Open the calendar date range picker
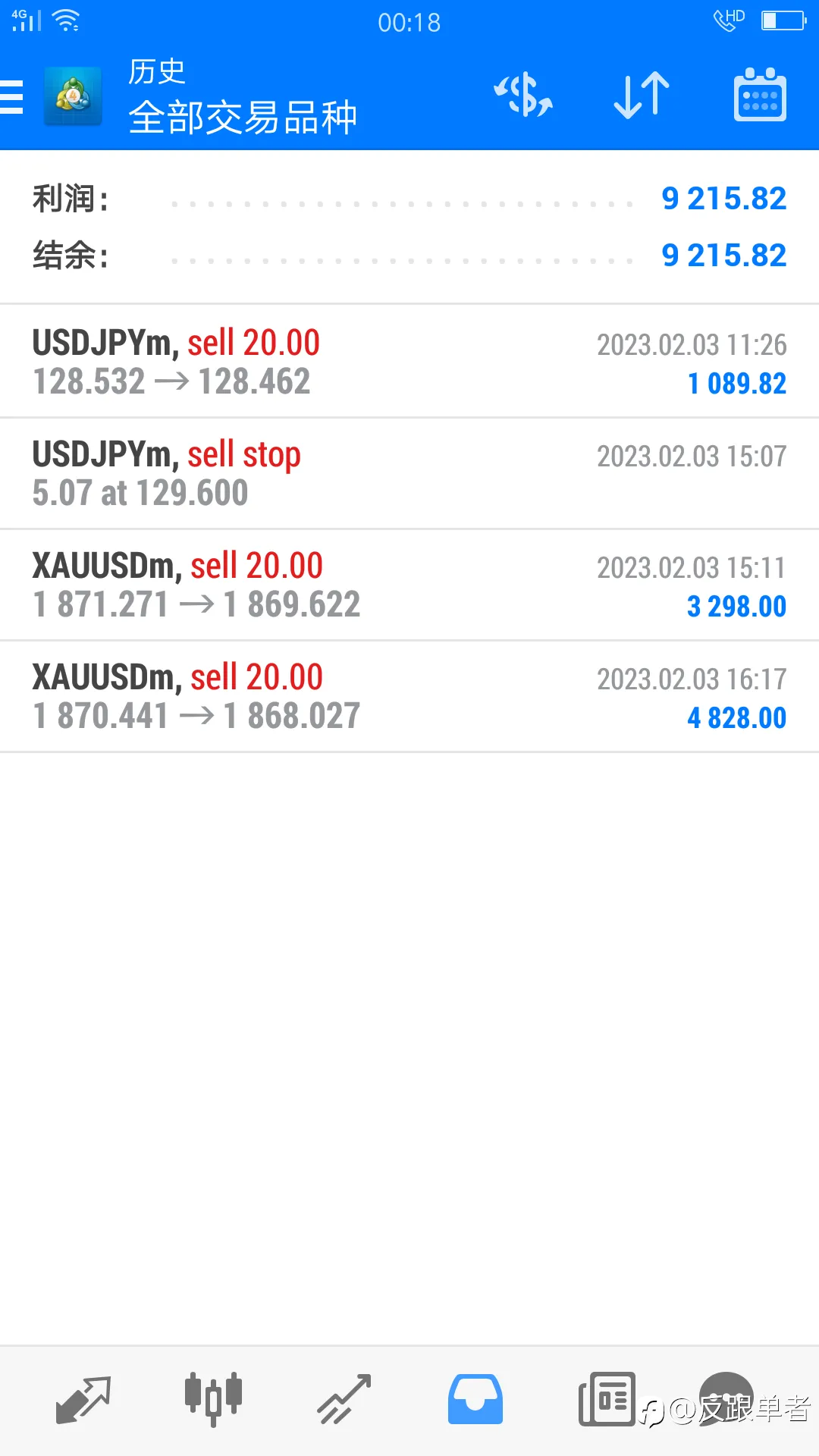Viewport: 819px width, 1456px height. click(760, 95)
